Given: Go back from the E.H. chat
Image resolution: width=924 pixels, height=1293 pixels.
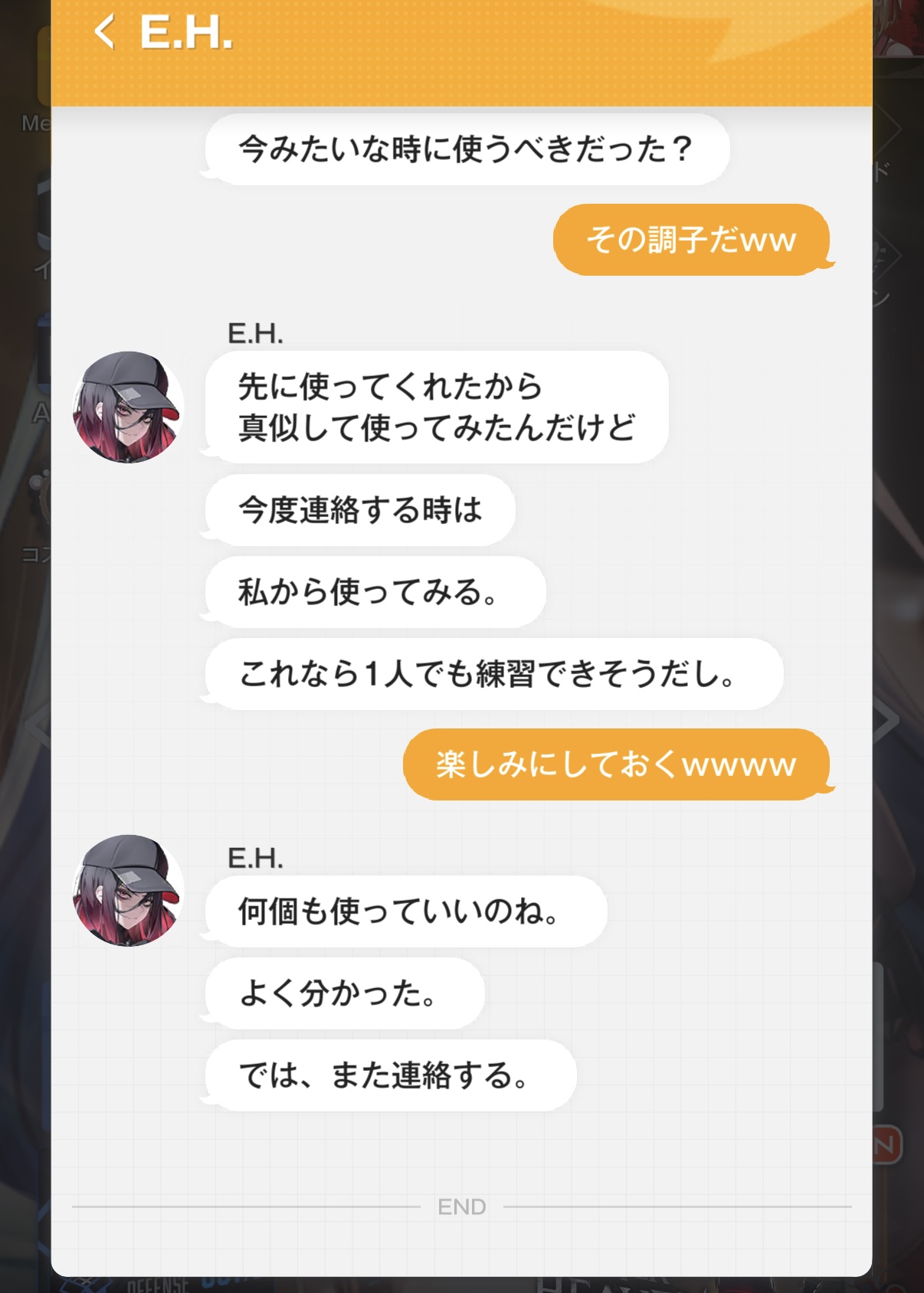Looking at the screenshot, I should (105, 33).
